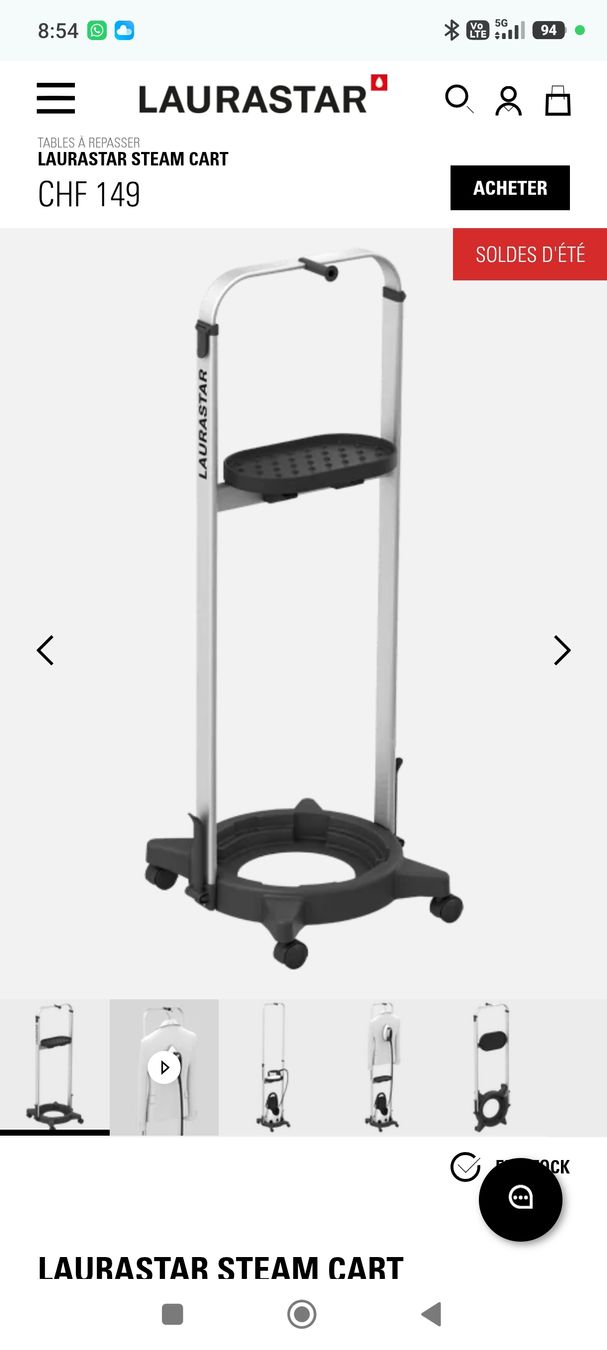This screenshot has width=607, height=1350.
Task: Open the chat support bubble
Action: 521,1199
